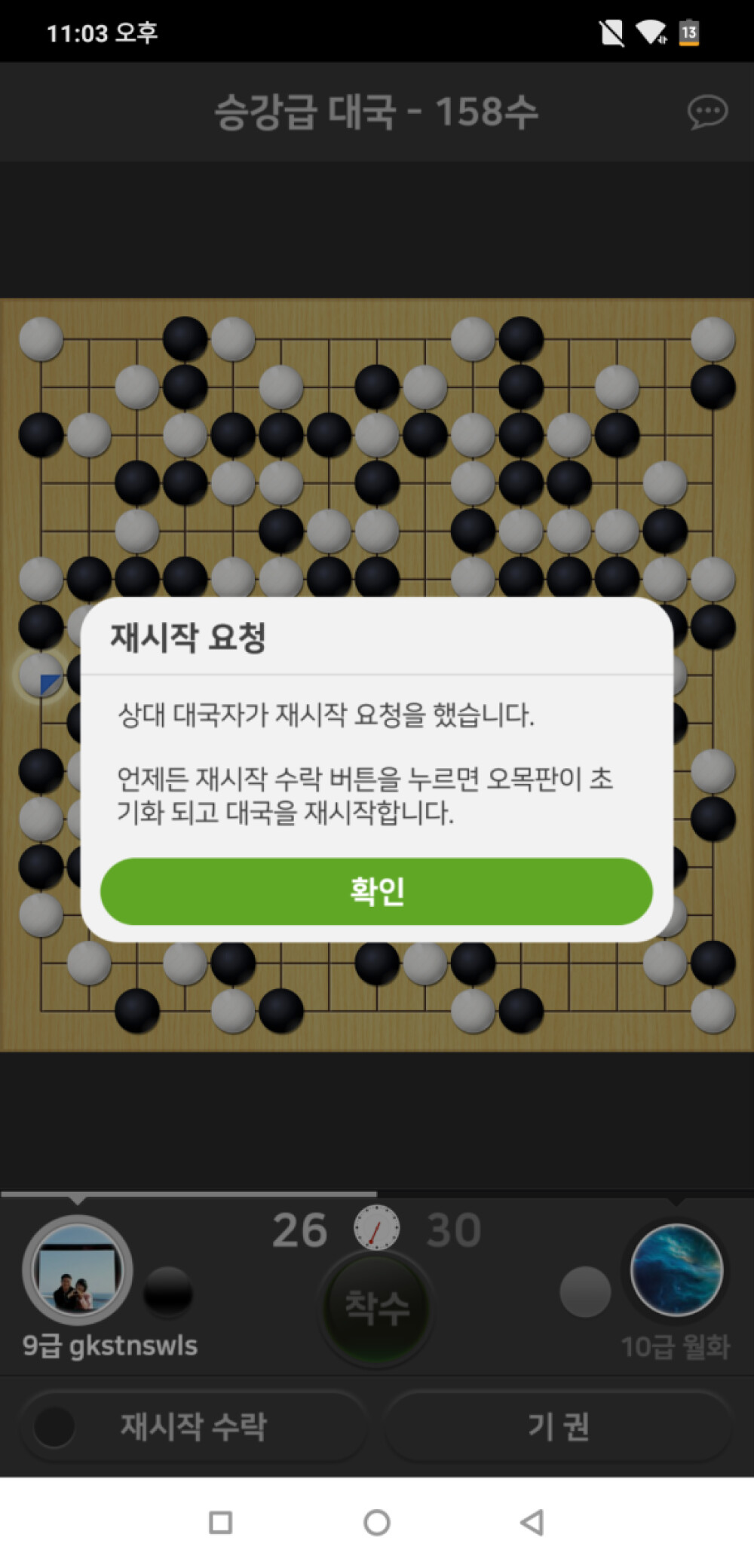This screenshot has height=1568, width=754.
Task: Open 10급 월화 opponent avatar
Action: 676,1270
